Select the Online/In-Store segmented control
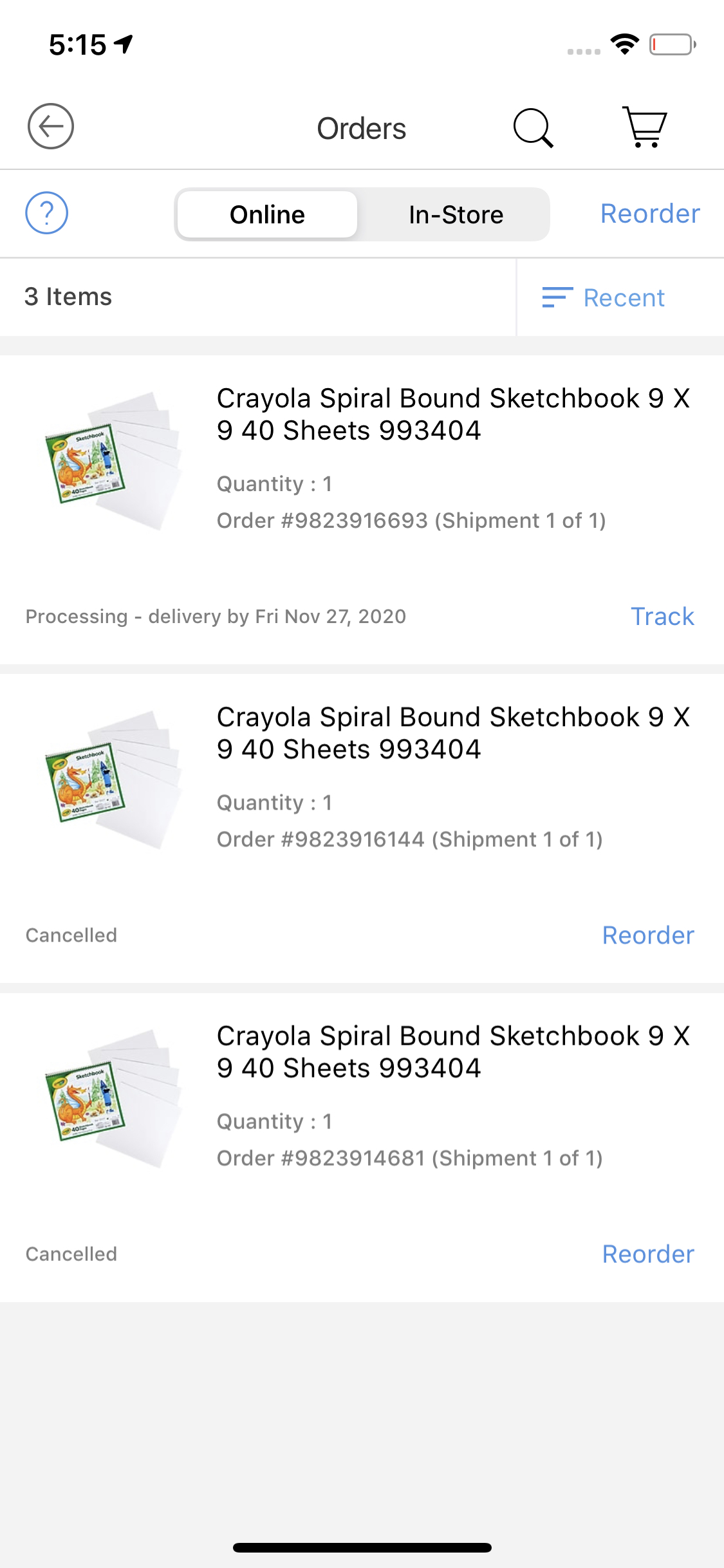Screen dimensions: 724x1568 click(362, 214)
